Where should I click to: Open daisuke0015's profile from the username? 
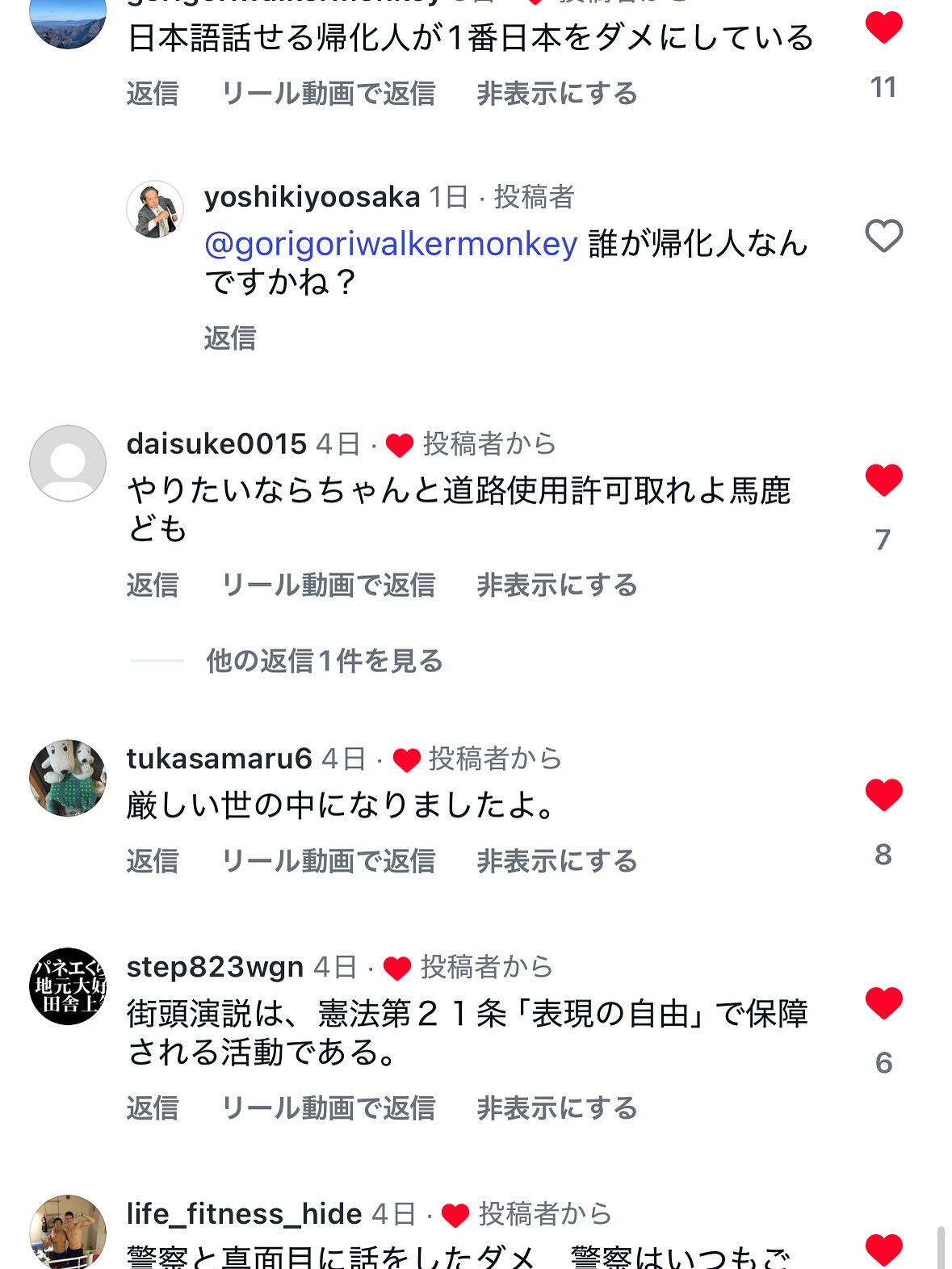[216, 443]
